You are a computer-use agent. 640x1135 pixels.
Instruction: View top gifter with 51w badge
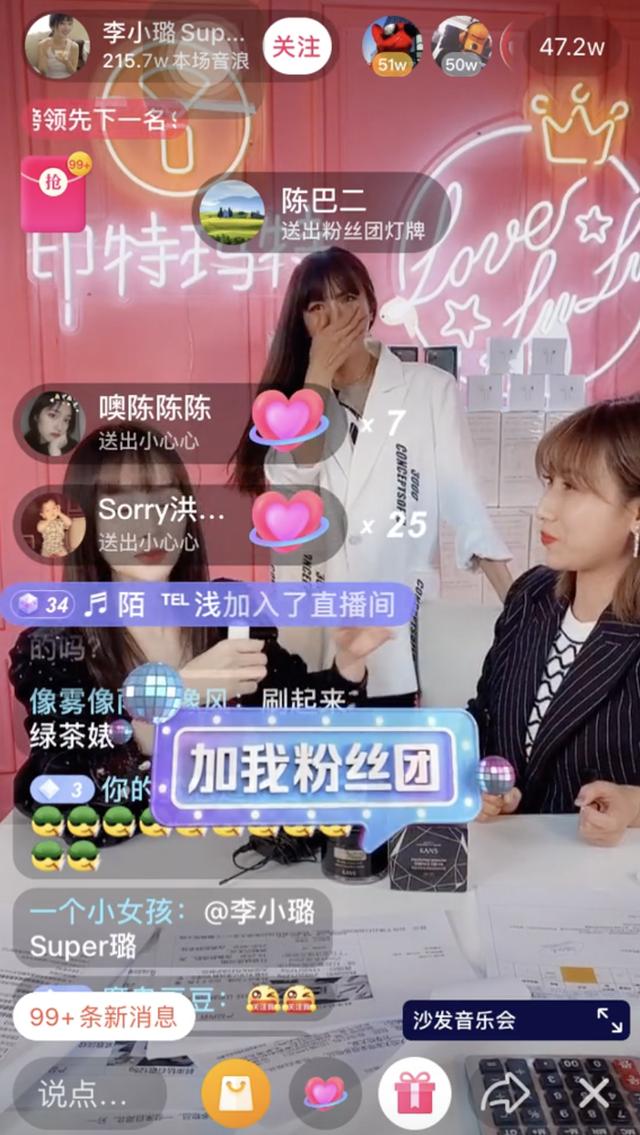391,46
